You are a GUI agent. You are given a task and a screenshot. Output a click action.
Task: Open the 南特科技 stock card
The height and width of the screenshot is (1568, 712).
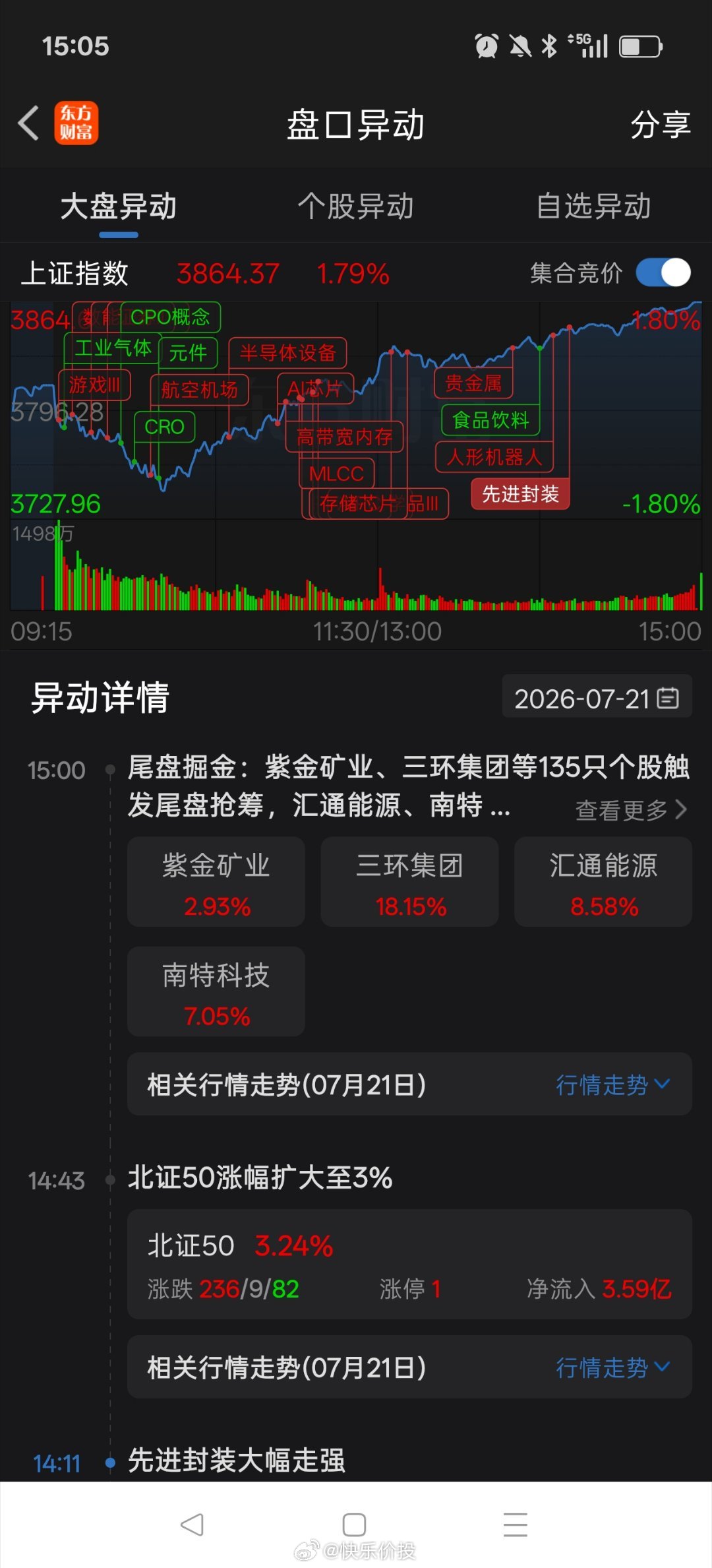coord(216,991)
